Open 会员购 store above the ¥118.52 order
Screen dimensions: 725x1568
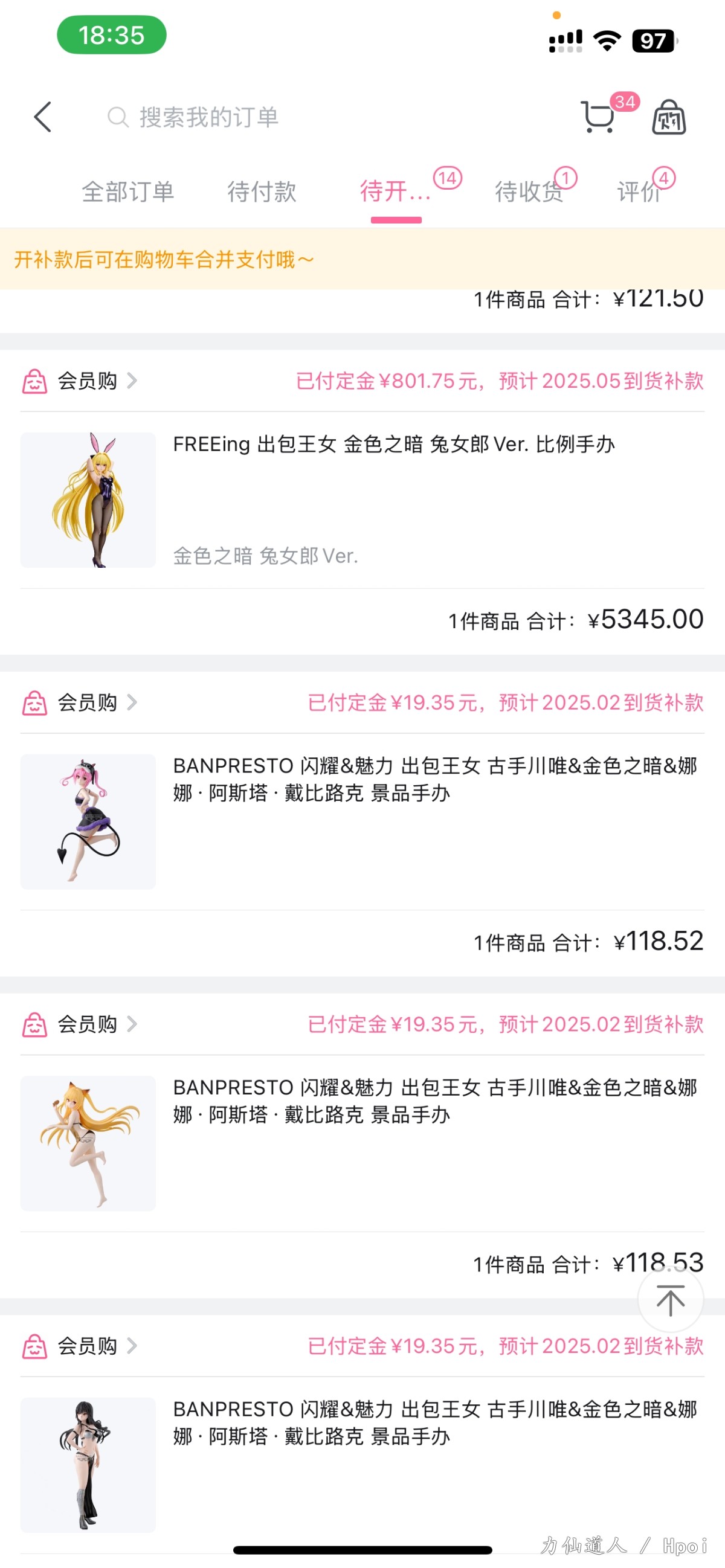point(86,702)
